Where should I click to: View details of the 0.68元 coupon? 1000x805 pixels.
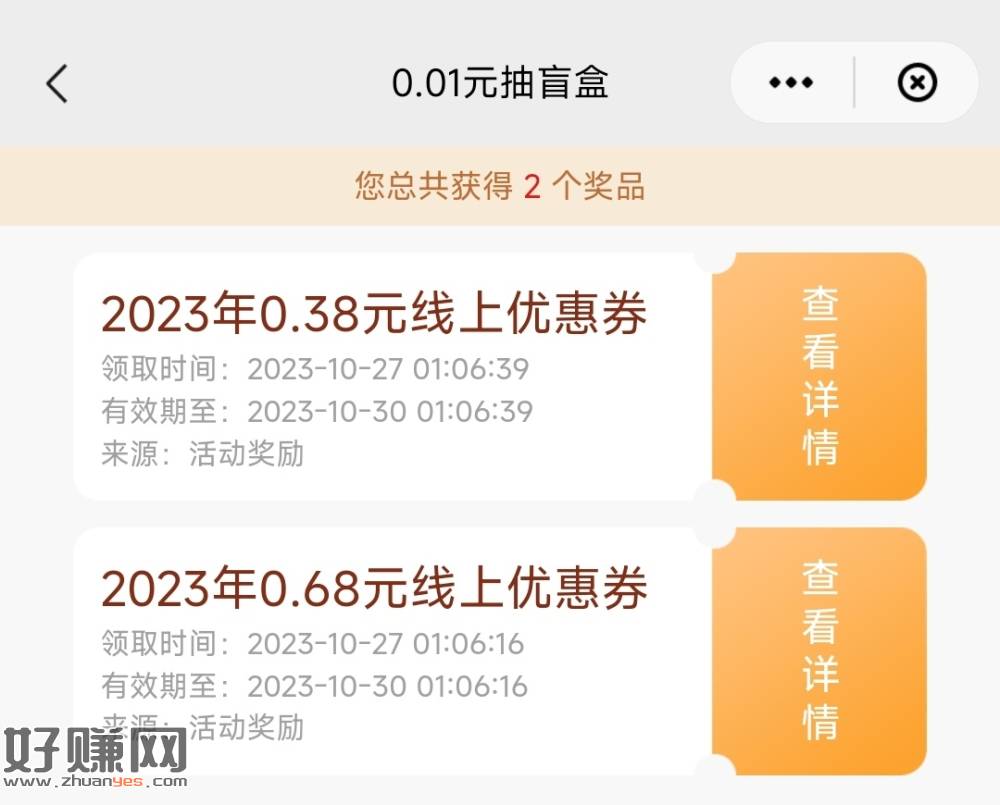[819, 650]
